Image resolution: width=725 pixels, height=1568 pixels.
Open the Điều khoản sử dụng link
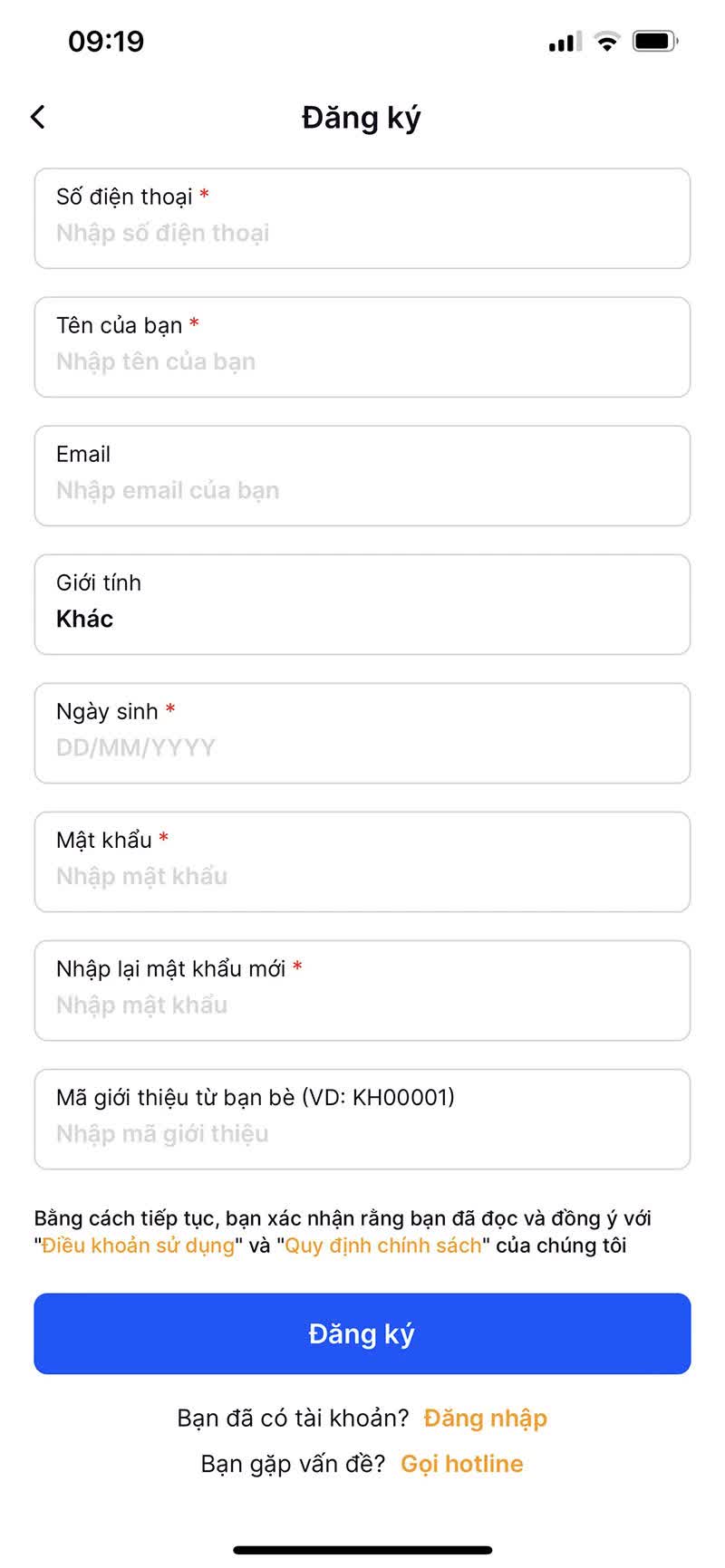[x=139, y=1246]
